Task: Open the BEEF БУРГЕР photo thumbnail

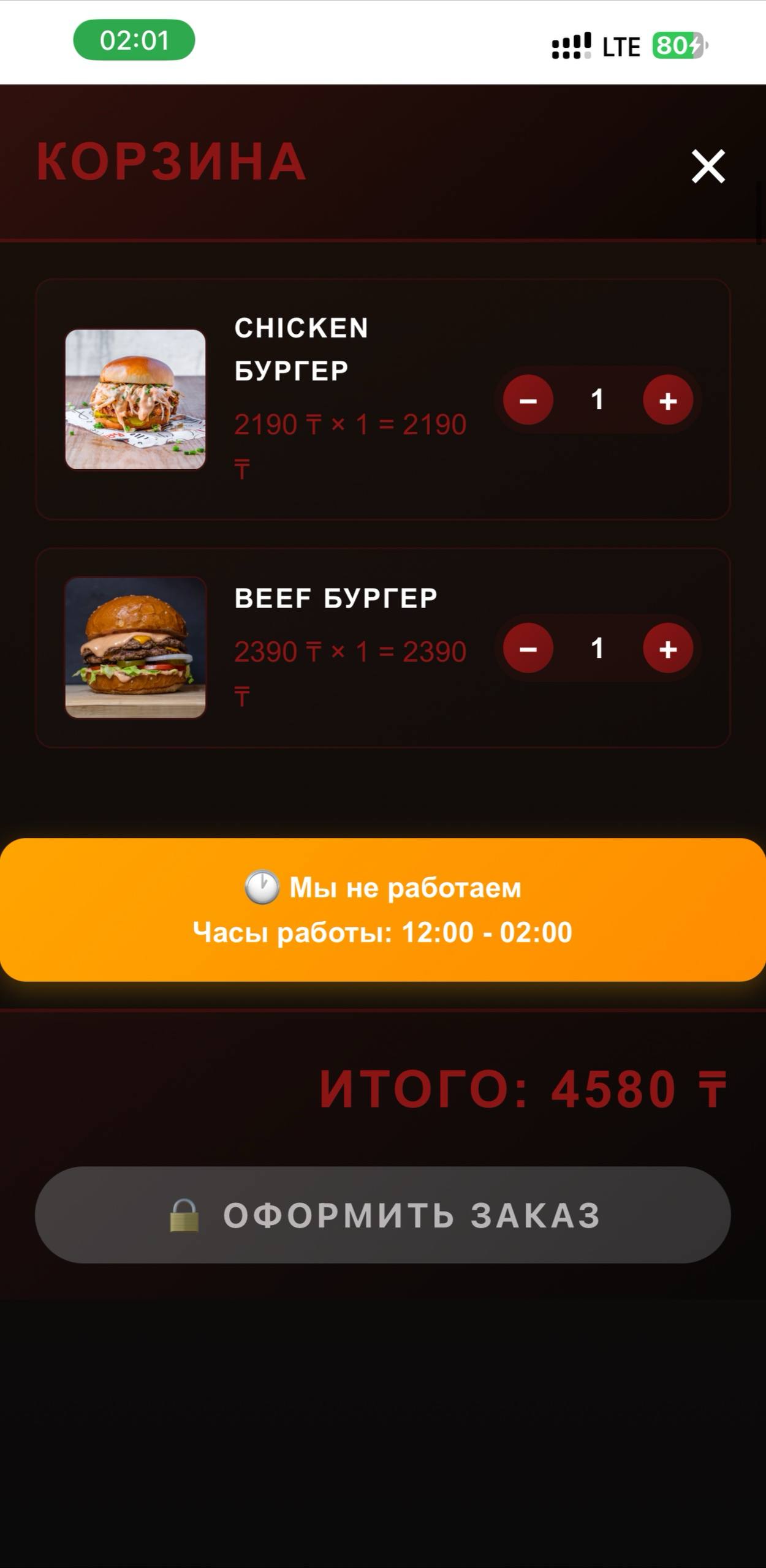Action: [136, 647]
